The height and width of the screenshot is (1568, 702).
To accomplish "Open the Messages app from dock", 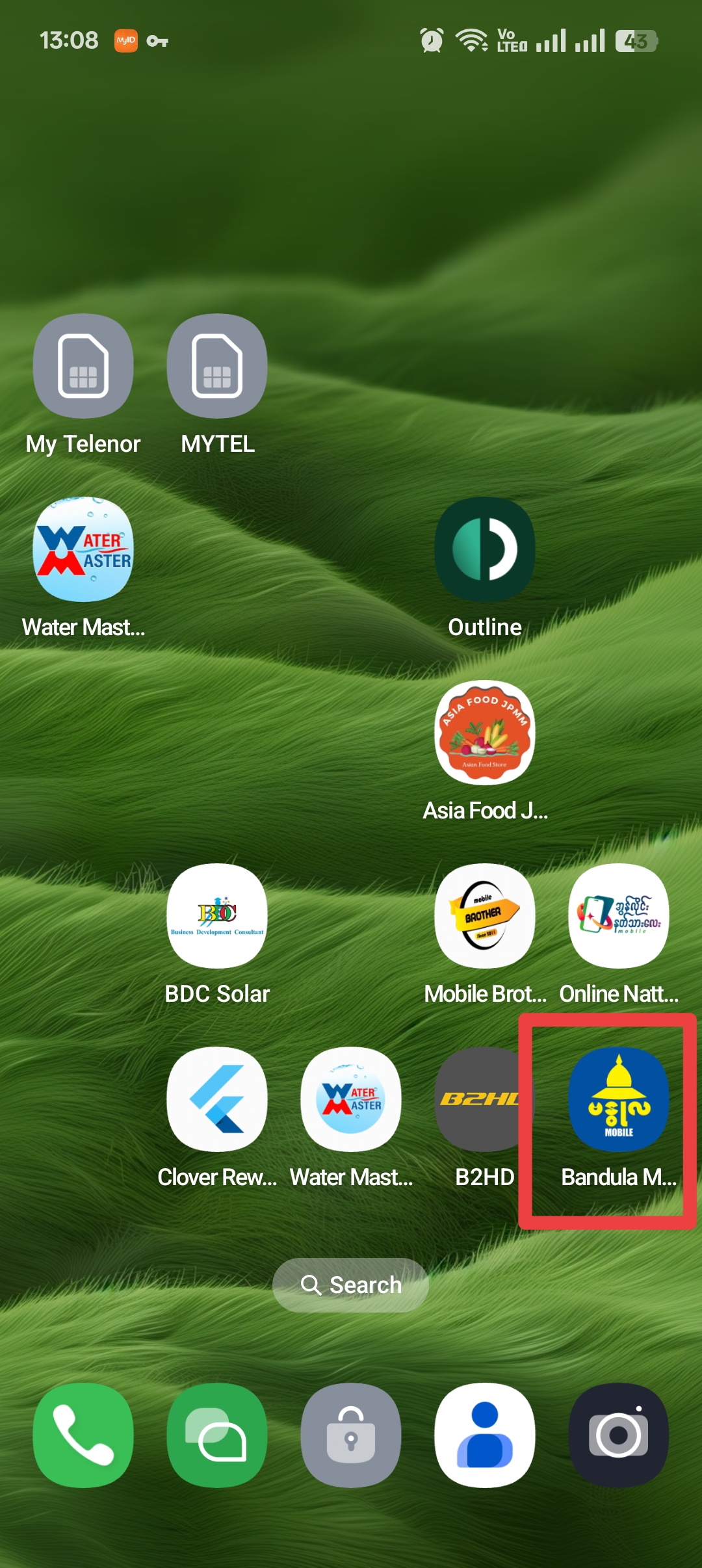I will point(217,1435).
